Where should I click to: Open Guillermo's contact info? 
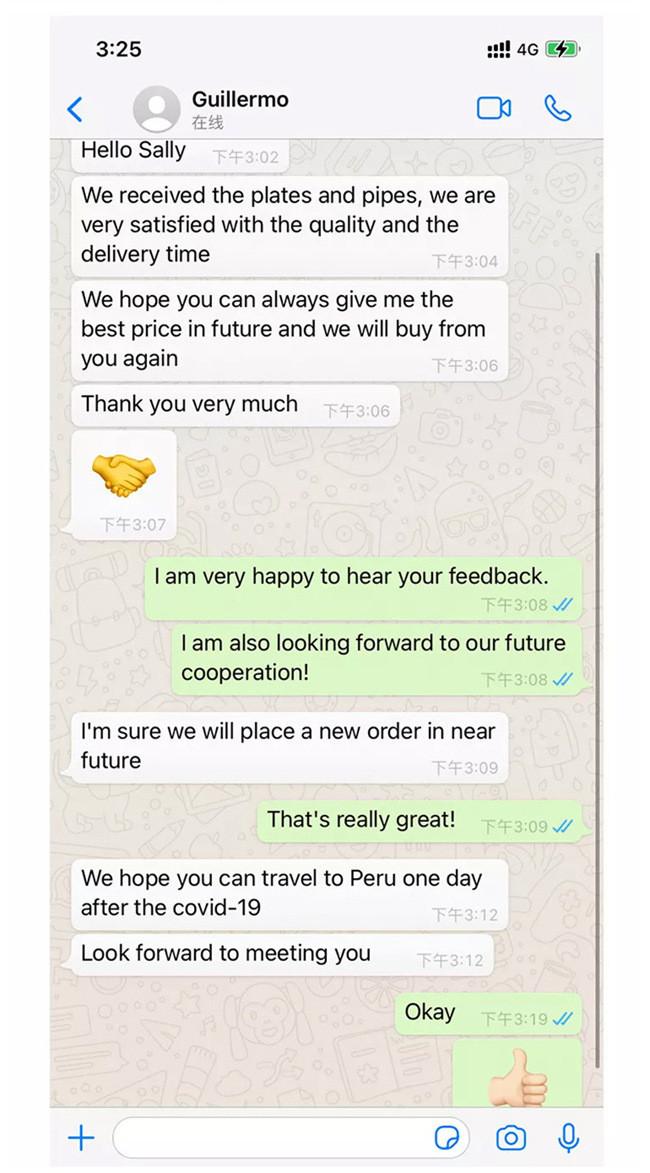click(239, 108)
